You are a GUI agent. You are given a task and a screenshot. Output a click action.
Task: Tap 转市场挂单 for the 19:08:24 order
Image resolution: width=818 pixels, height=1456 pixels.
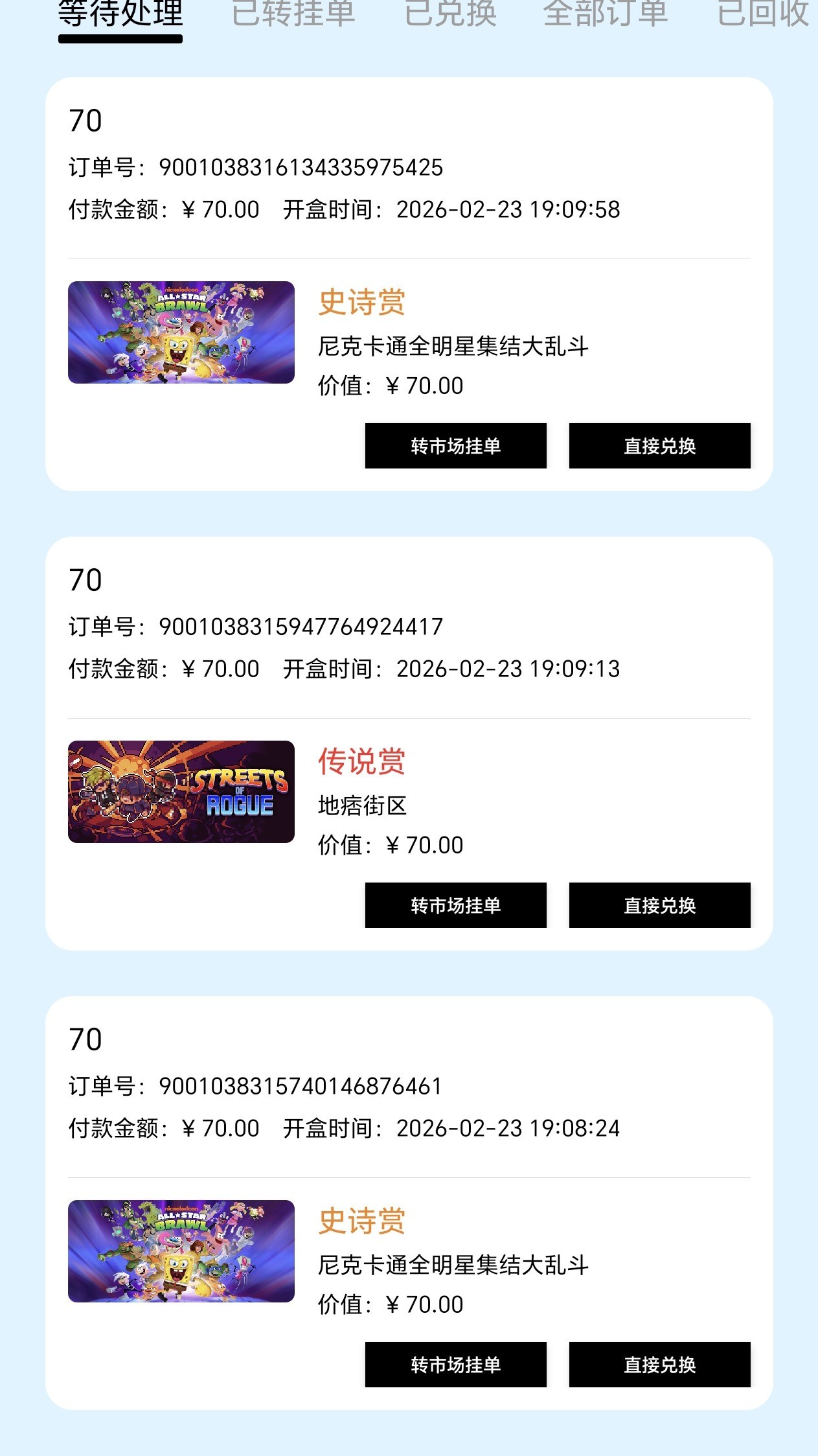455,1365
